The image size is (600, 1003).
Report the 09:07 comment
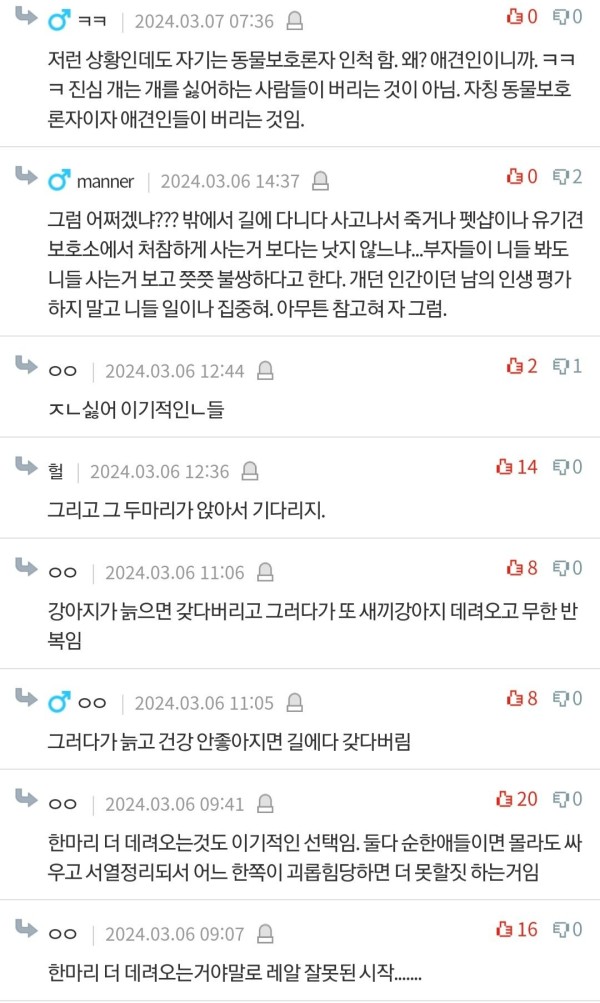[x=265, y=933]
